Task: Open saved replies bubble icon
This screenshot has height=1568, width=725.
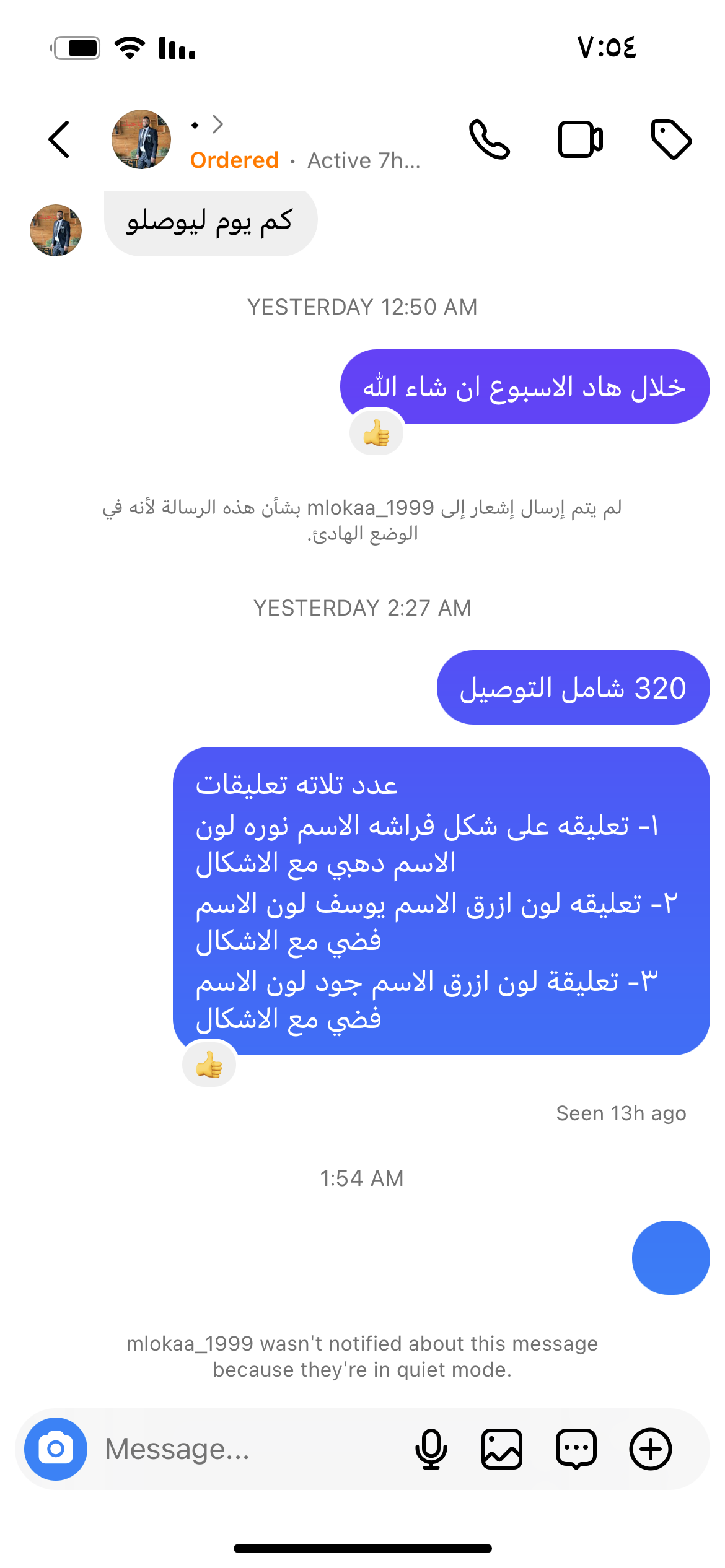Action: click(576, 1449)
